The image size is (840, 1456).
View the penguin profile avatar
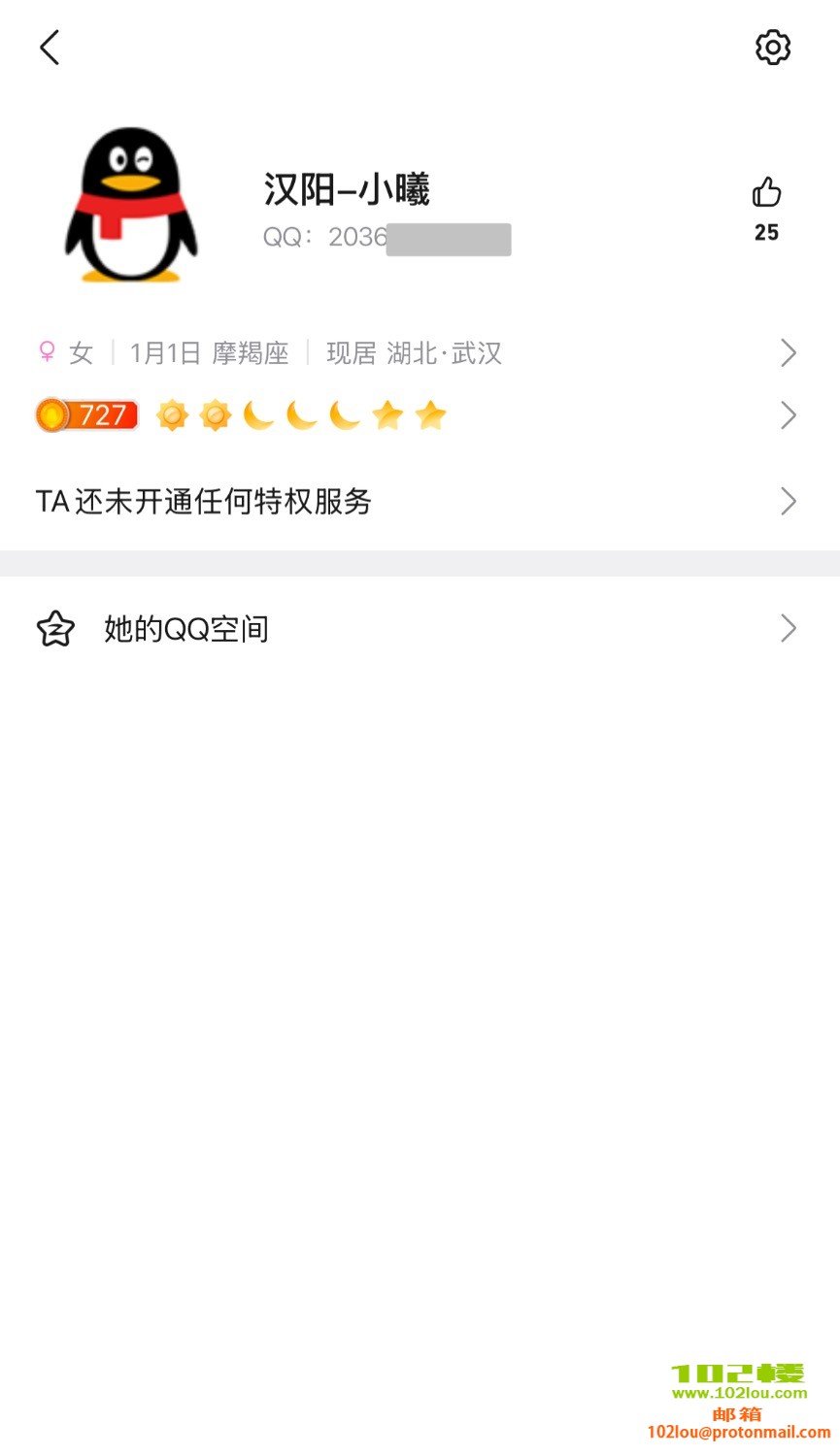click(131, 206)
